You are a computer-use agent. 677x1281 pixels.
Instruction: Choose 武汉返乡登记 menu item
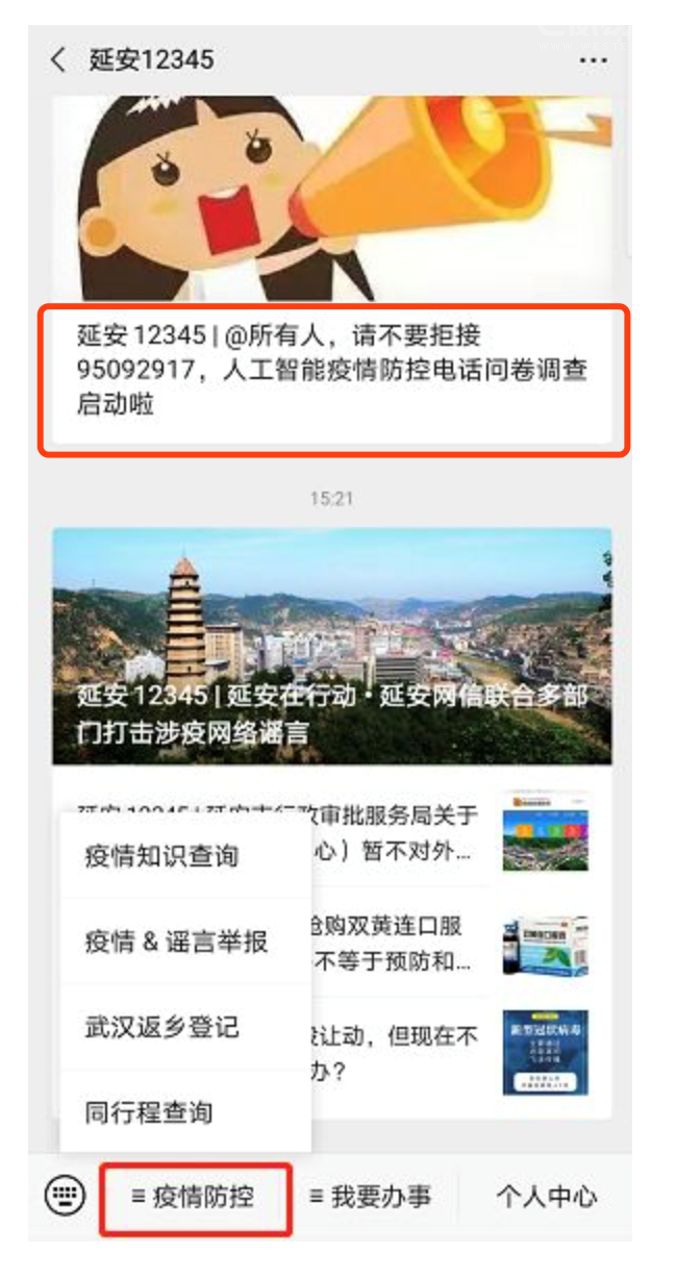pyautogui.click(x=162, y=1027)
